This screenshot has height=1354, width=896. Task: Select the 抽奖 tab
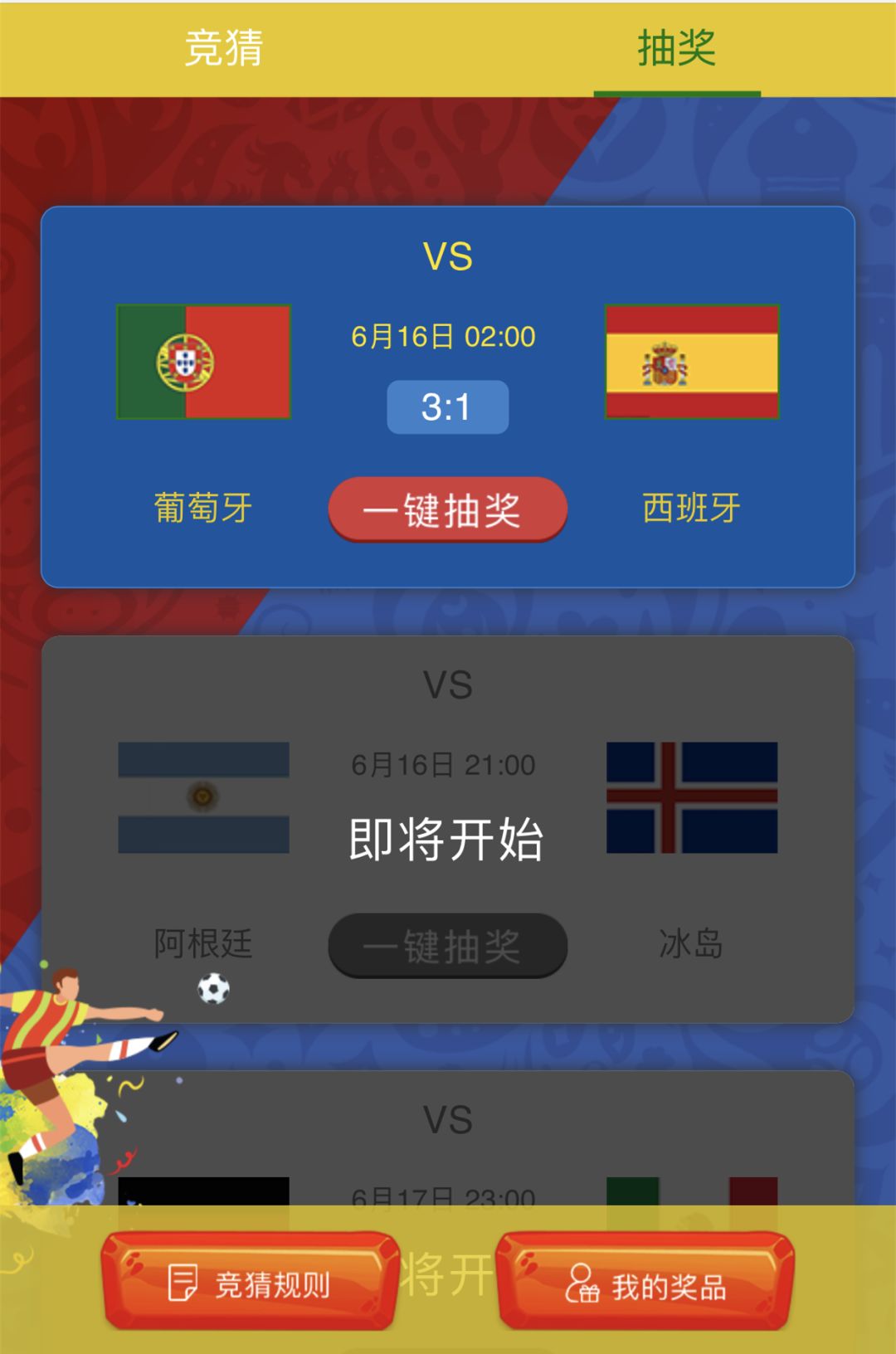click(x=676, y=48)
